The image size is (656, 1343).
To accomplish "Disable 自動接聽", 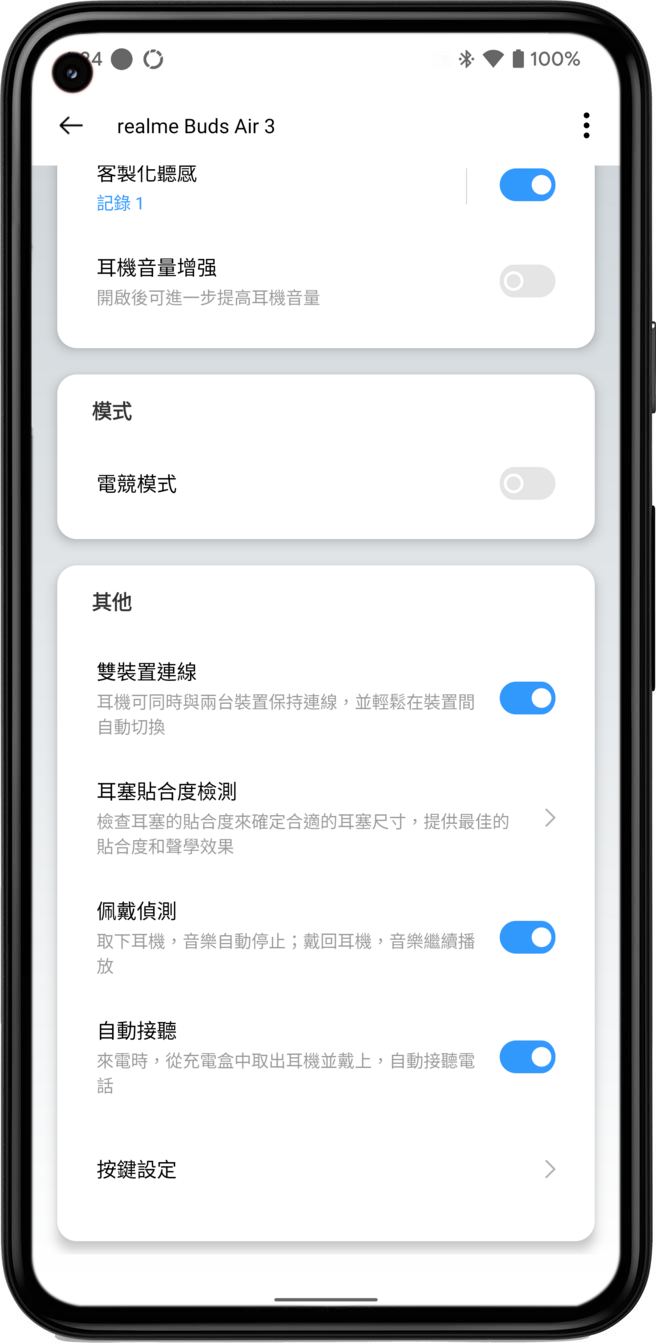I will point(527,1057).
